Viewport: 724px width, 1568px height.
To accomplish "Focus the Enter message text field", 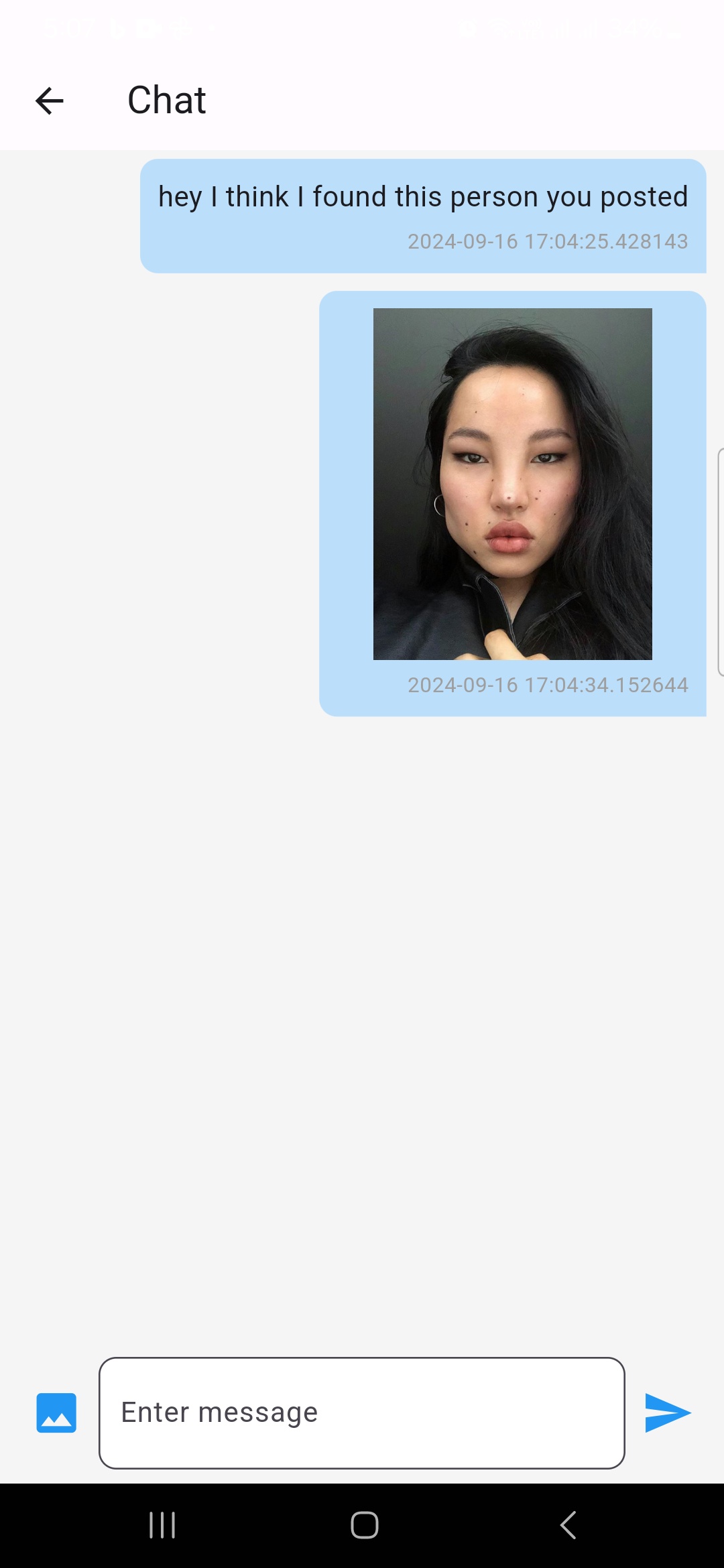I will [362, 1413].
